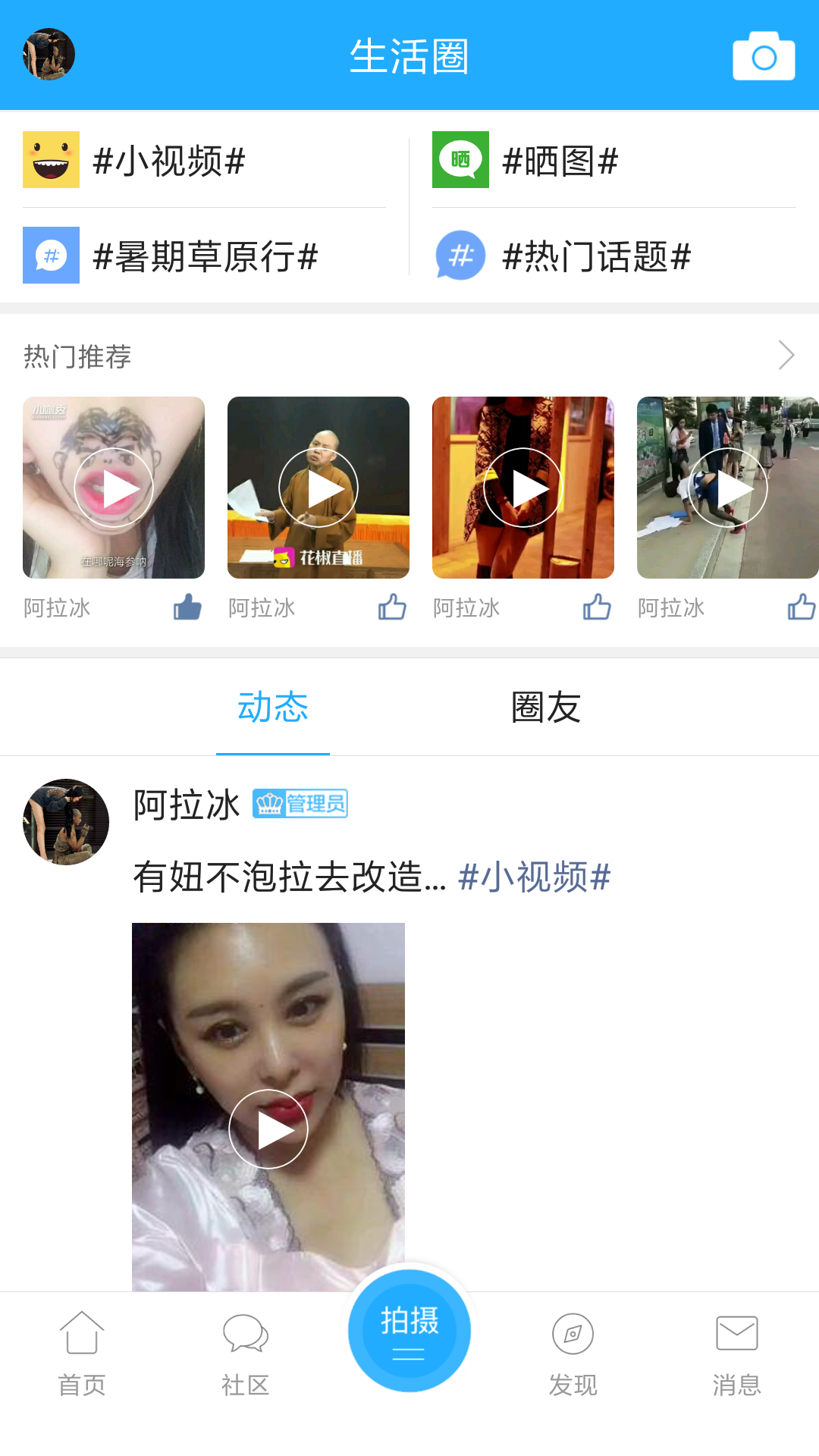This screenshot has width=819, height=1456.
Task: Play the 花椒直播 monk video
Action: click(x=318, y=488)
